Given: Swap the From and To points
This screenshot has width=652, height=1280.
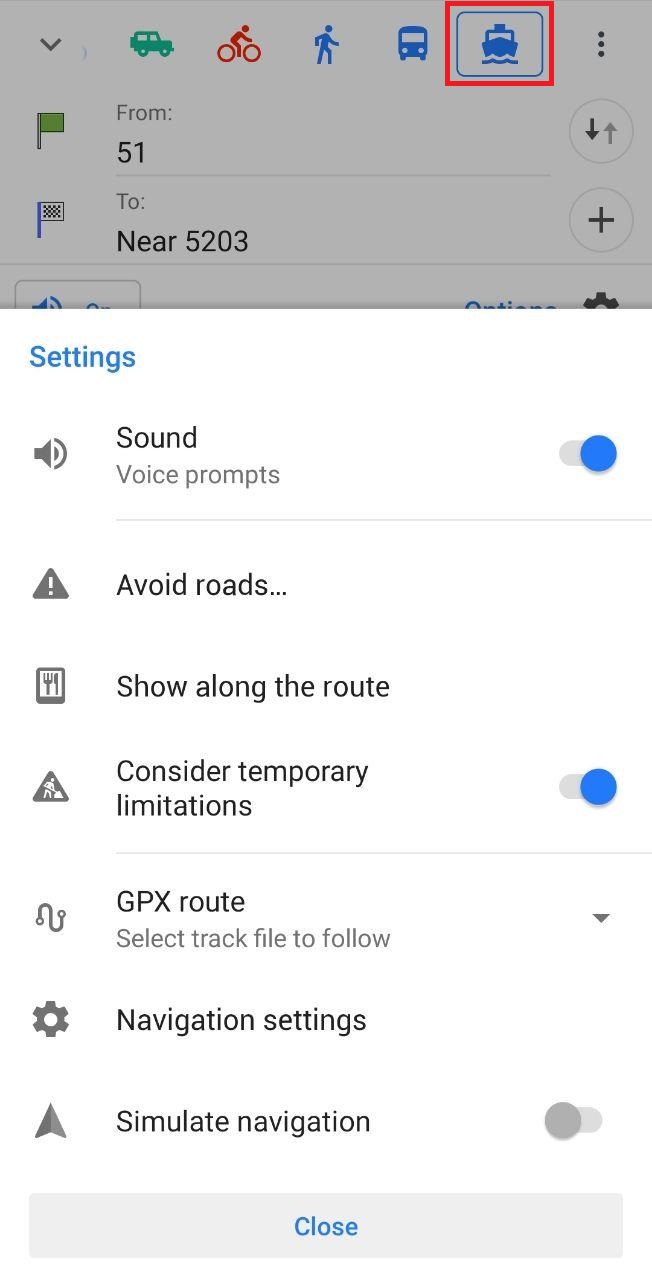Looking at the screenshot, I should pos(600,131).
